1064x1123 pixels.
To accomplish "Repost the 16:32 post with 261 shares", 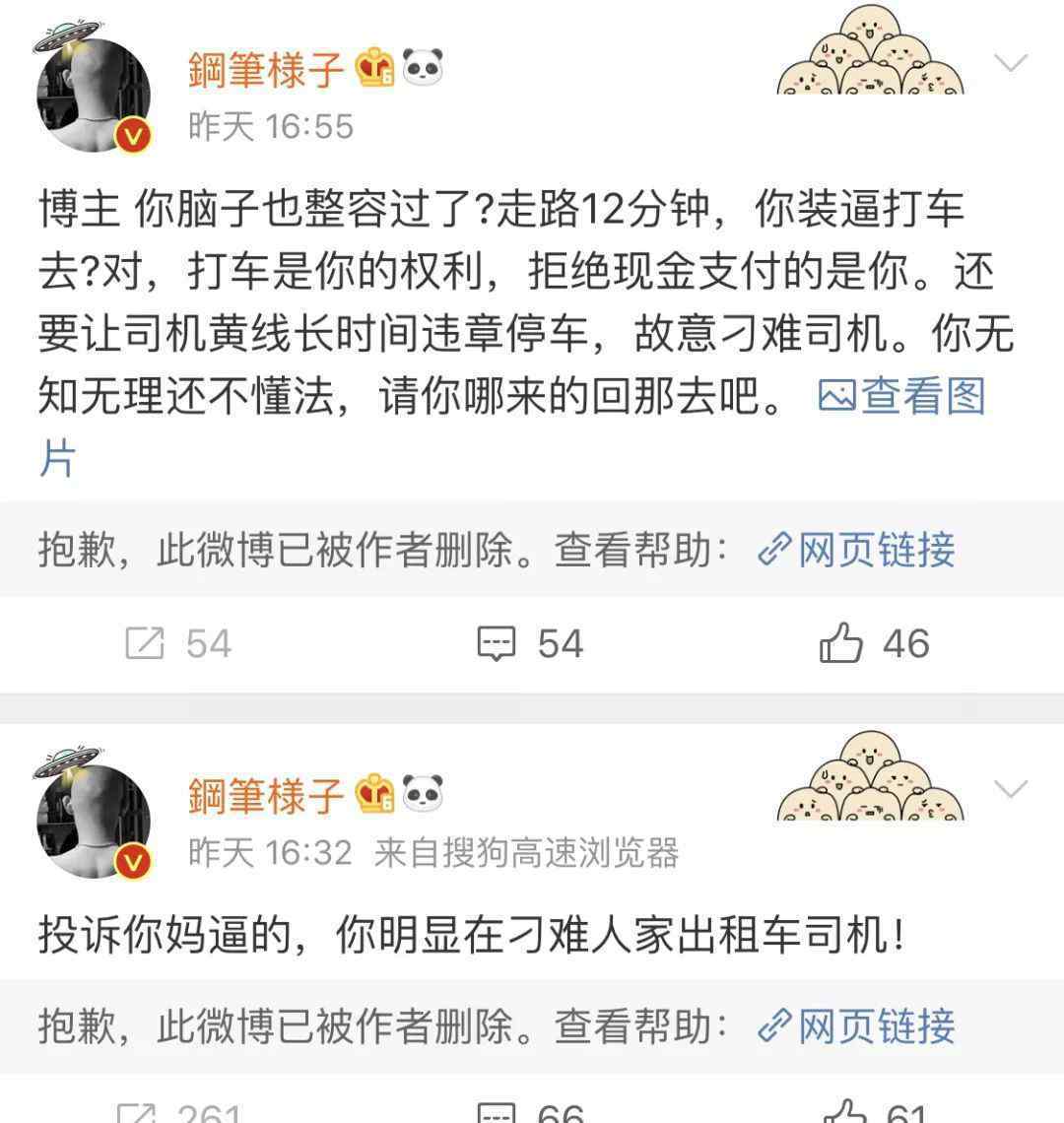I will pyautogui.click(x=178, y=1113).
